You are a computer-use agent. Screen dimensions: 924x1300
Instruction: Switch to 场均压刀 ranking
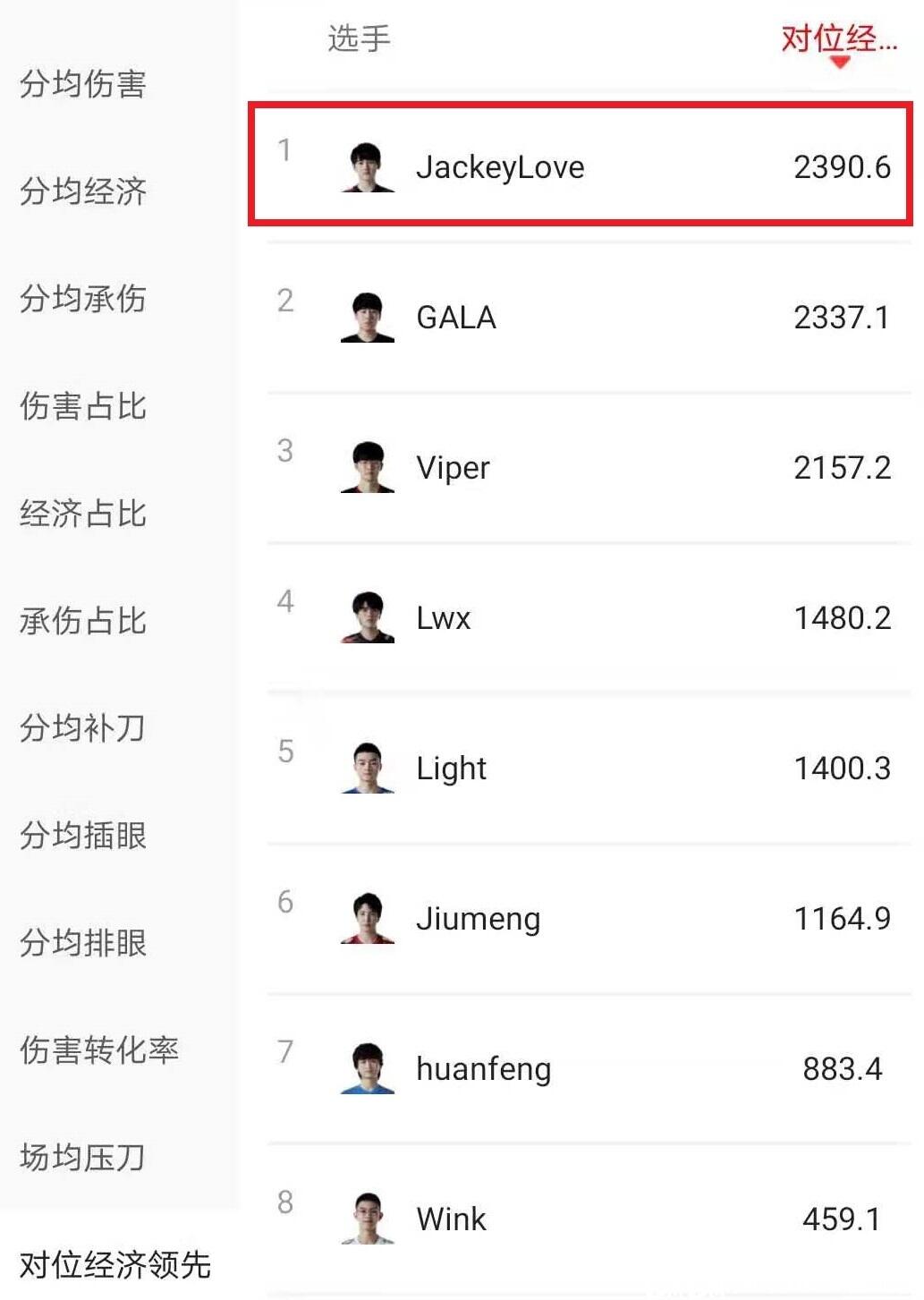[x=83, y=1158]
